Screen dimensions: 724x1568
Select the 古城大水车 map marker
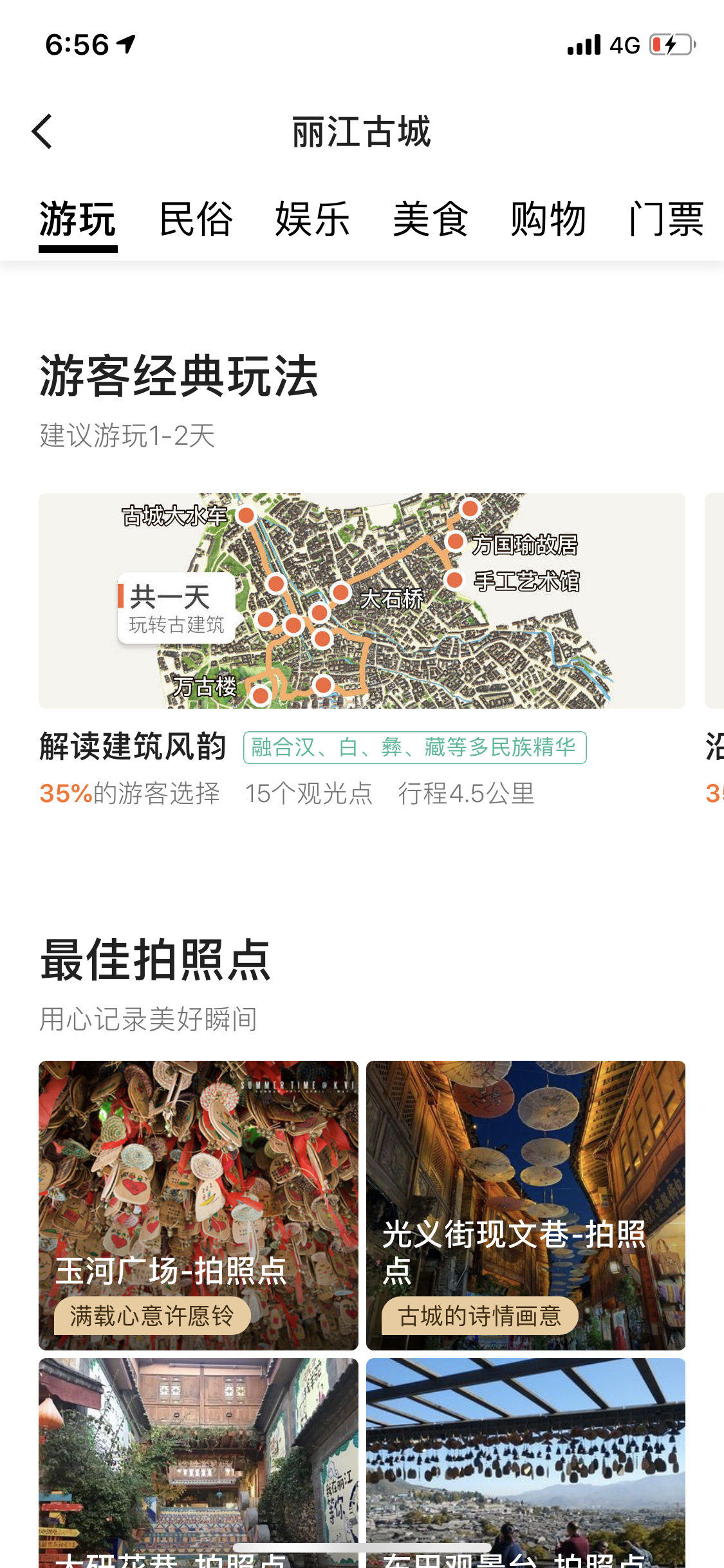click(248, 515)
